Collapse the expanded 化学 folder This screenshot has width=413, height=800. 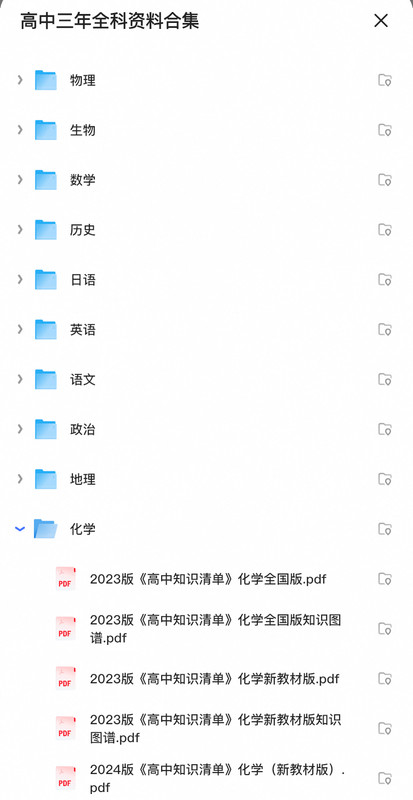tap(20, 529)
